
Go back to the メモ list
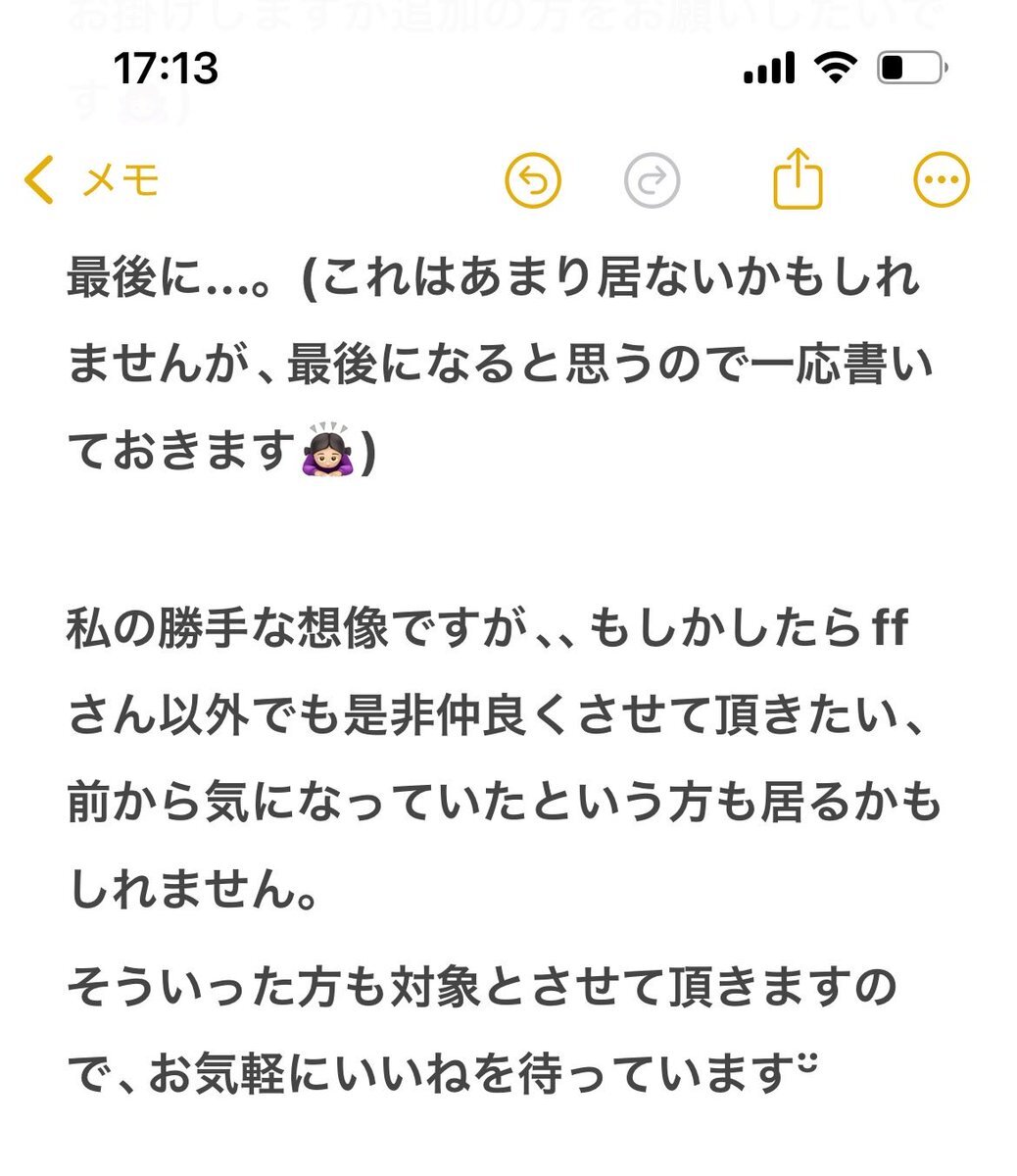(x=91, y=181)
